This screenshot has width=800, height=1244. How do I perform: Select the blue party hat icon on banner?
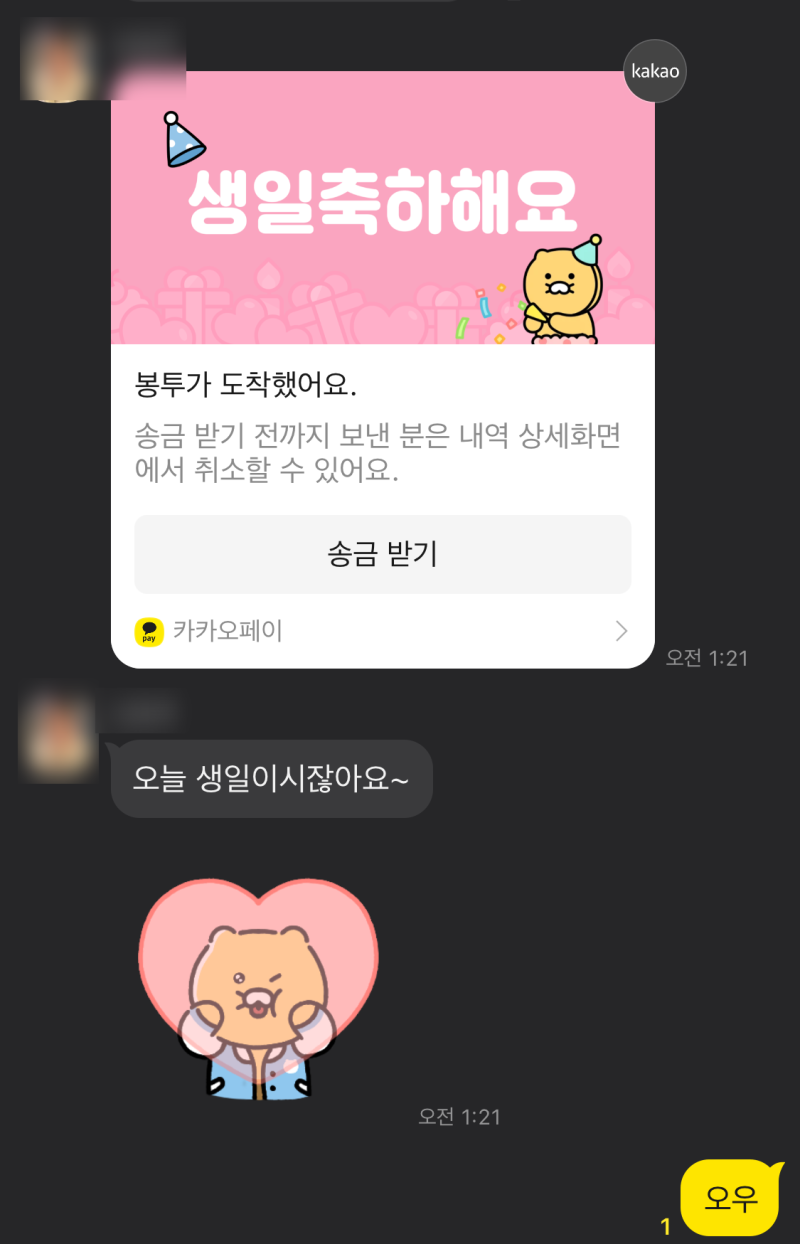[x=185, y=140]
